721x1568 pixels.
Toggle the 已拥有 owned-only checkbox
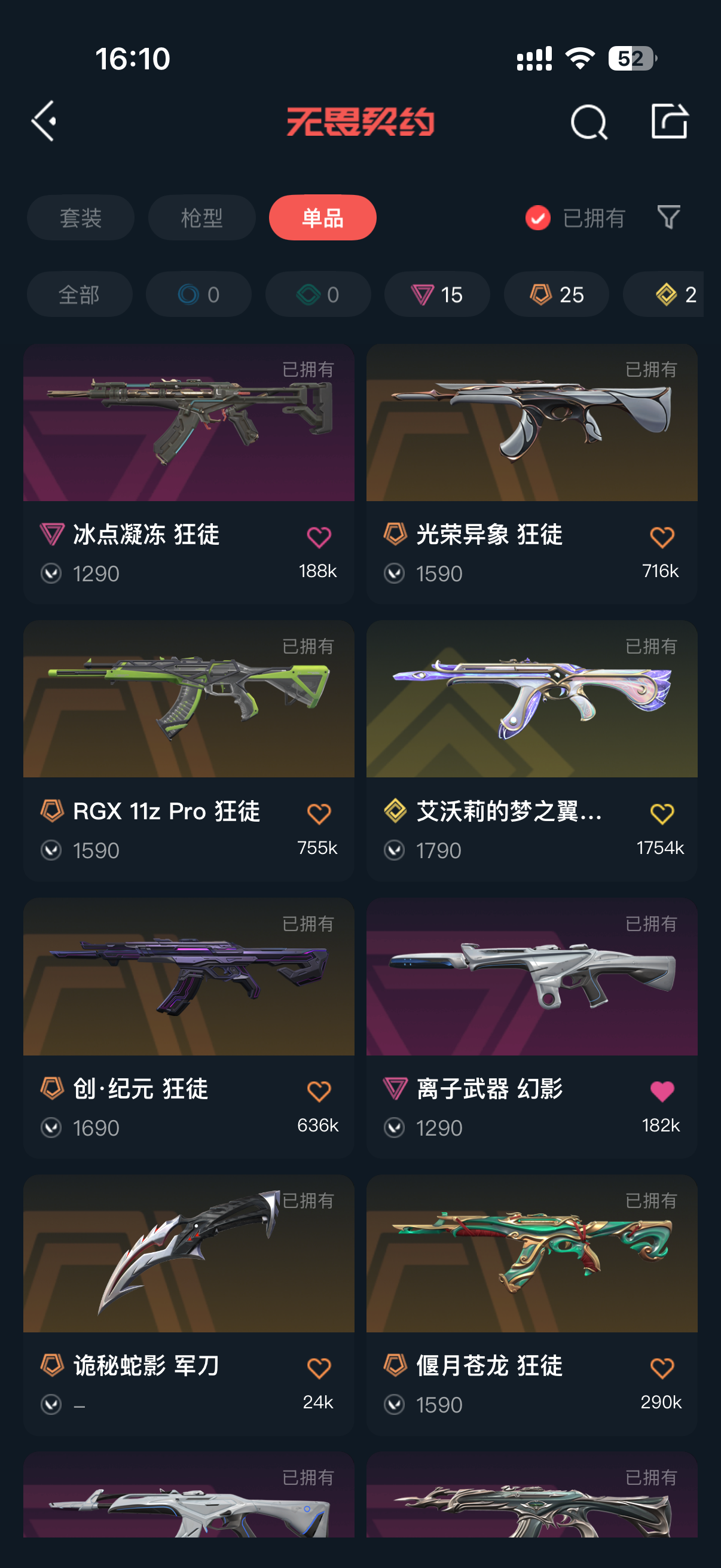click(x=538, y=218)
